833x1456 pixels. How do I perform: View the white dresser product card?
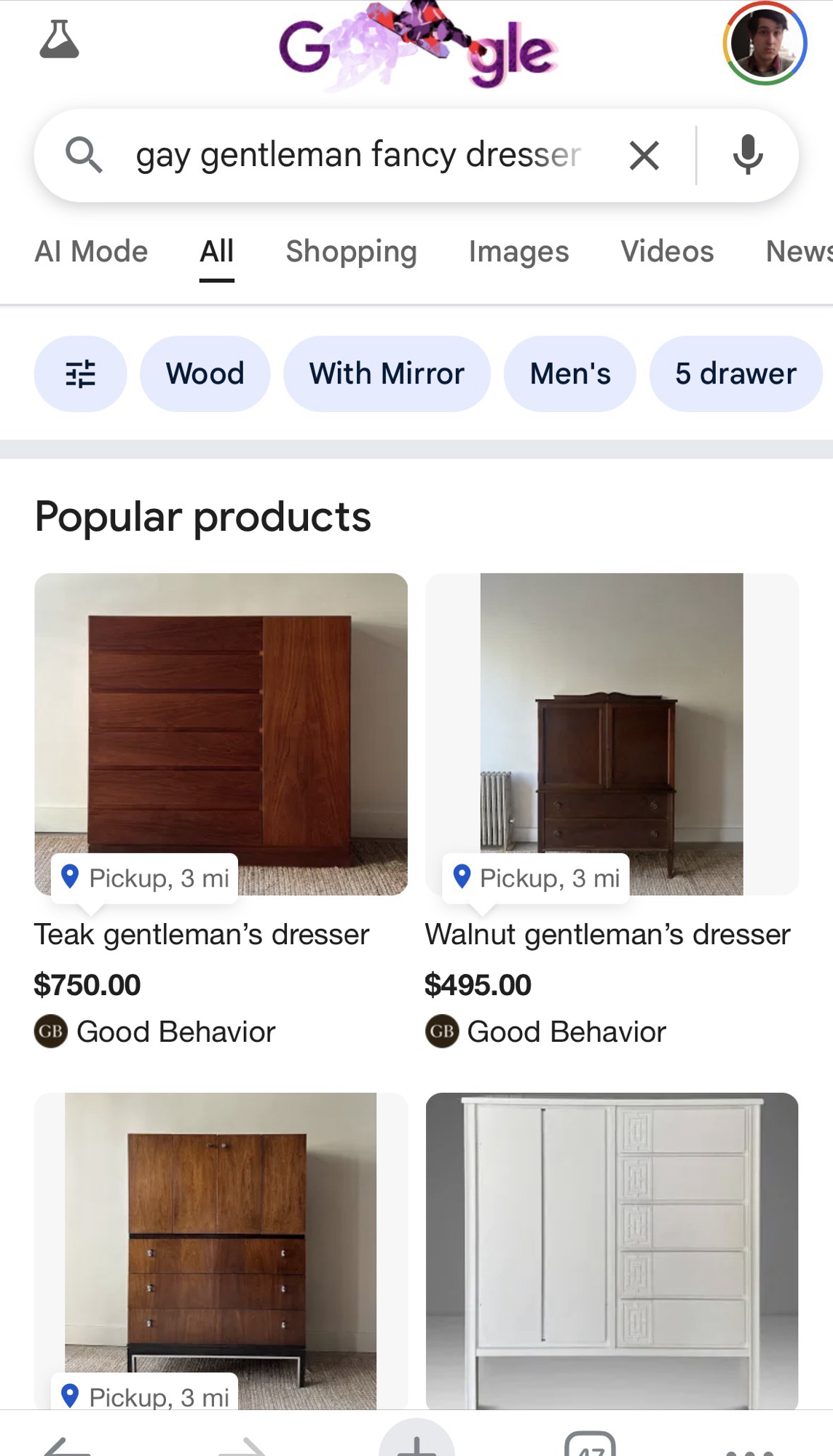pyautogui.click(x=612, y=1249)
